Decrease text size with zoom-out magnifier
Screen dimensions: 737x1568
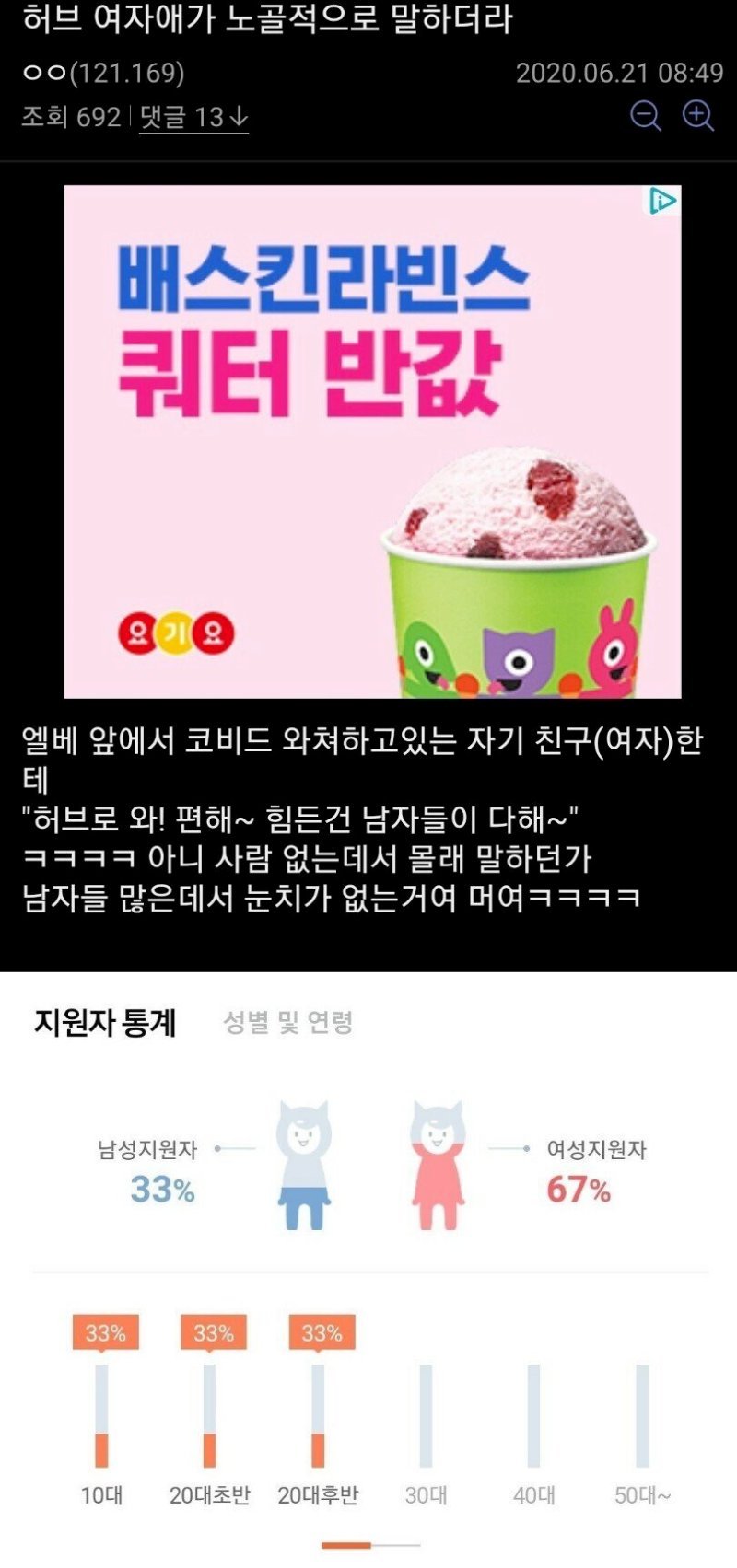pos(645,116)
